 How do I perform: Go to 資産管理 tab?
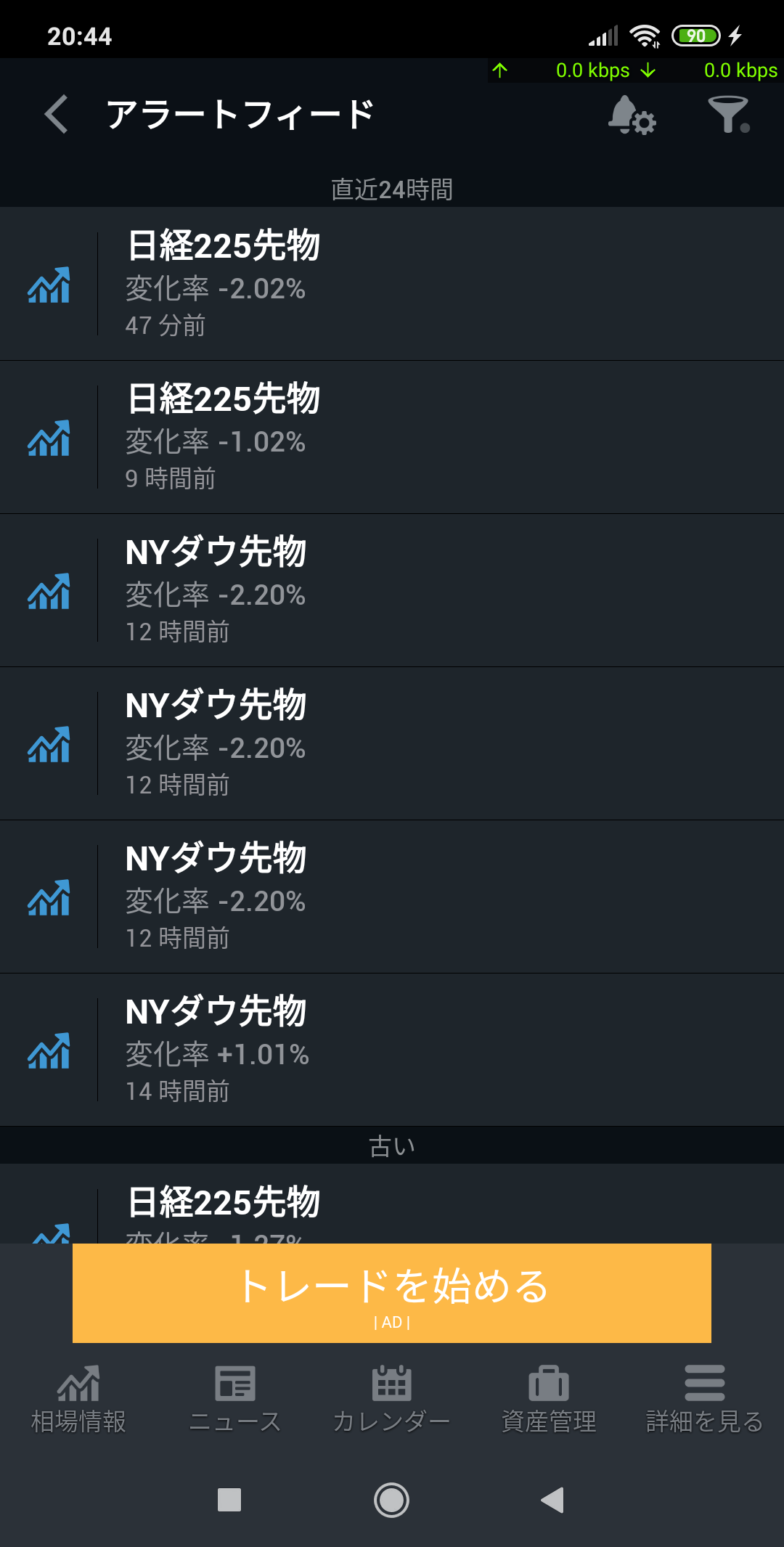[x=549, y=1399]
